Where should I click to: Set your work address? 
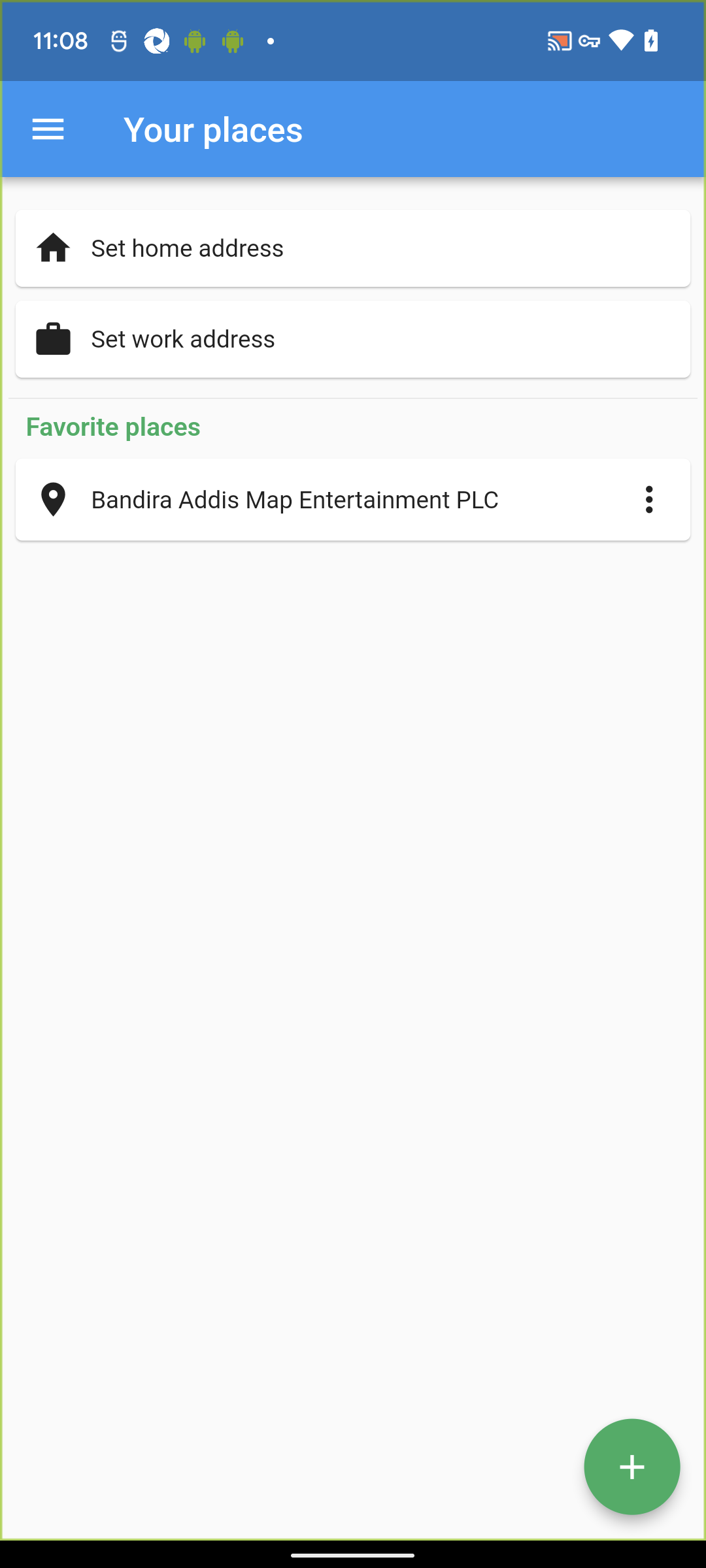click(x=353, y=339)
